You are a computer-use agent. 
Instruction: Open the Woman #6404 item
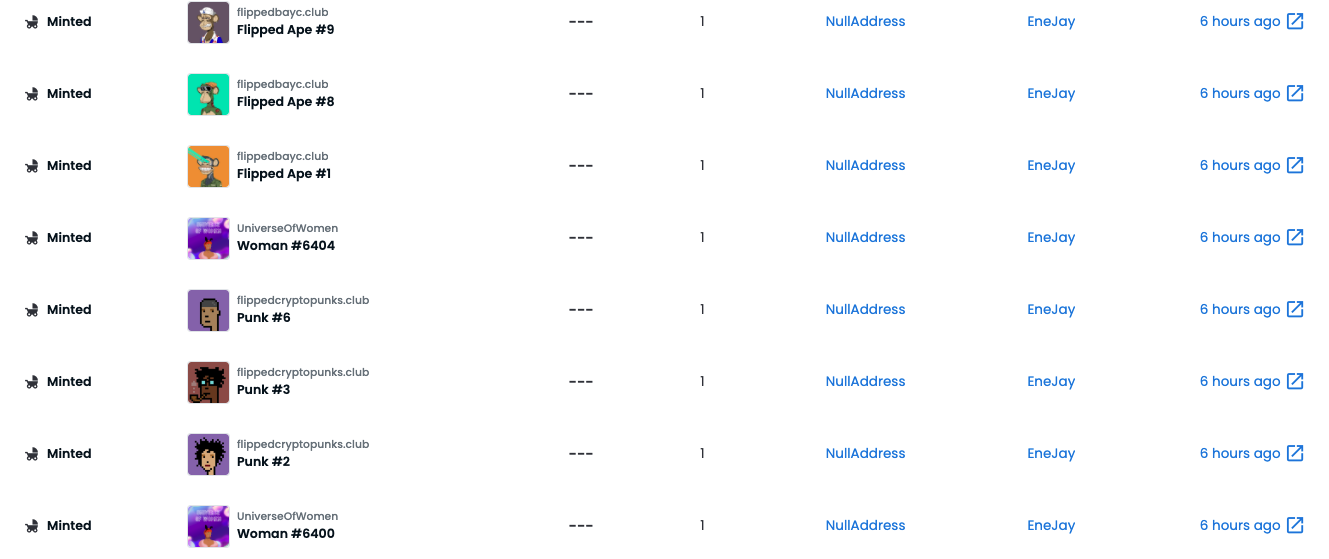point(285,246)
